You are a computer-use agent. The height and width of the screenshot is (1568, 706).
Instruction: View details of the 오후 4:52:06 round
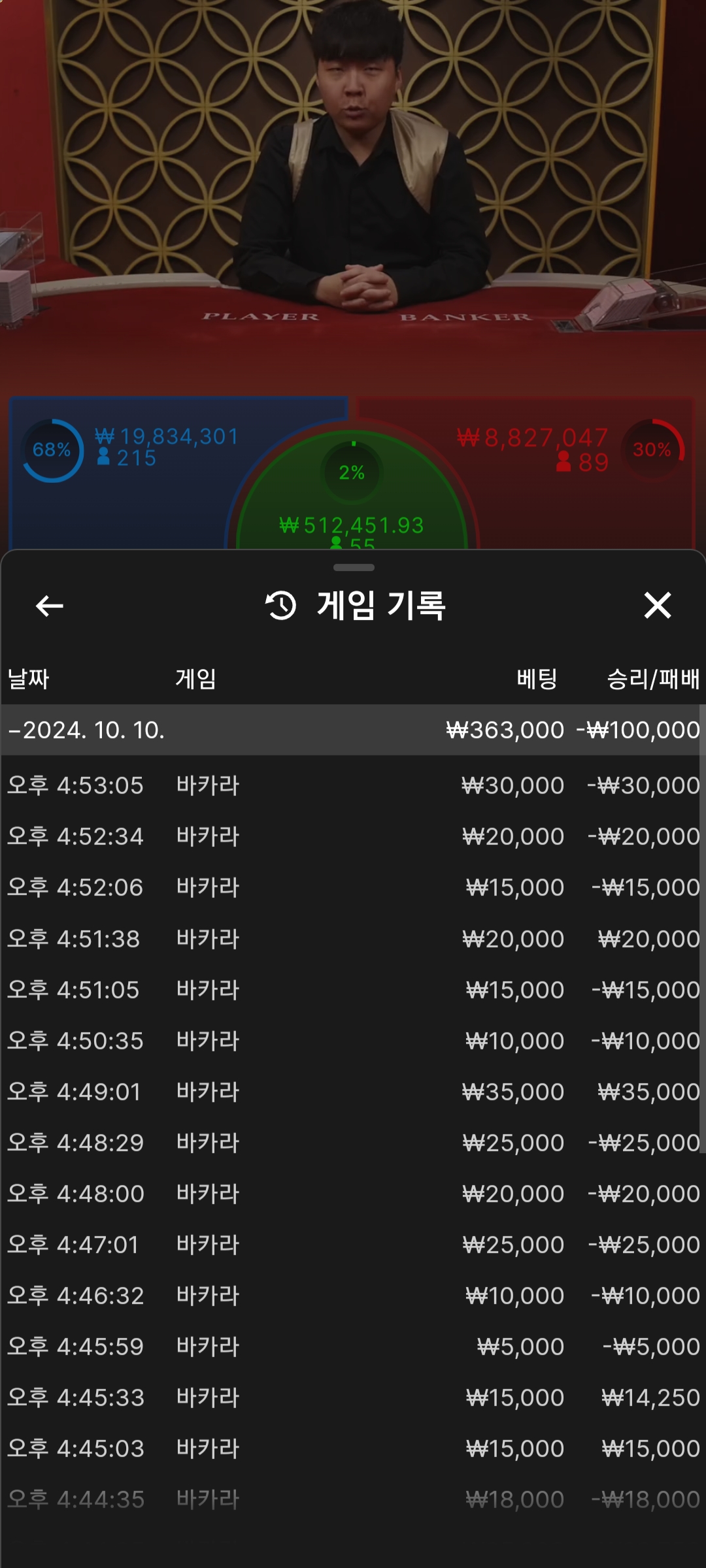353,887
